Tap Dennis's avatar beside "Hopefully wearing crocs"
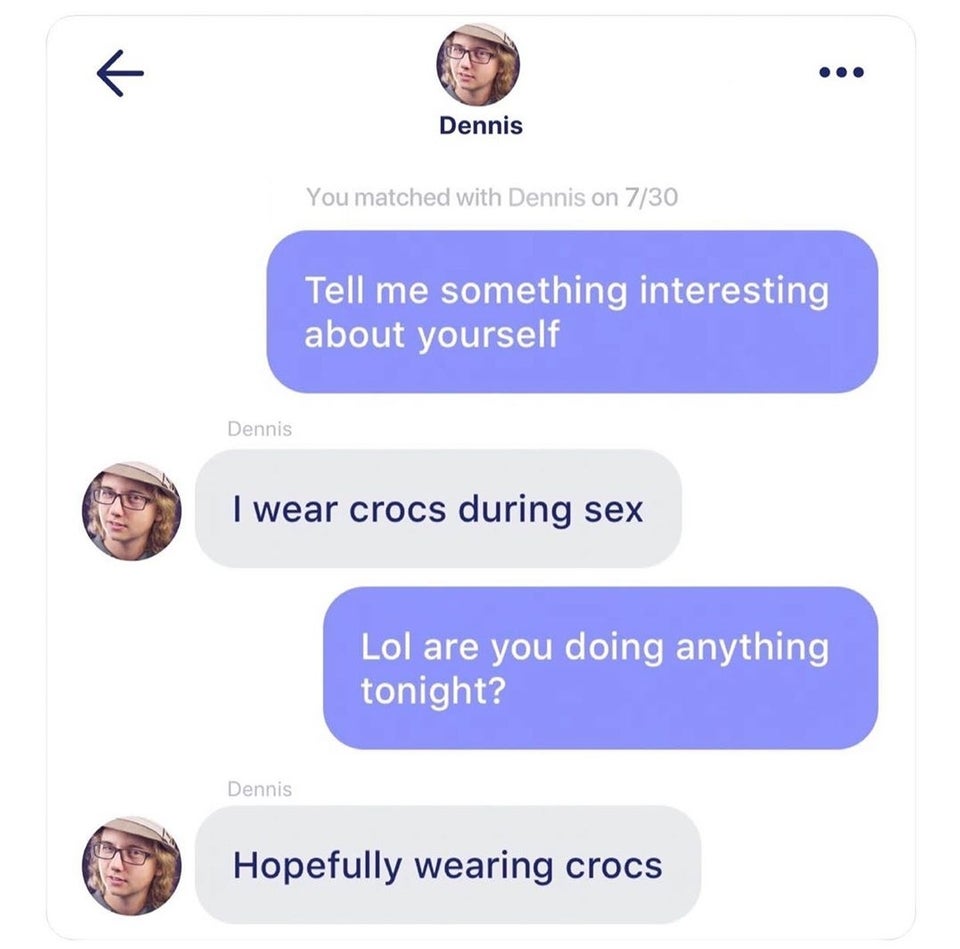Screen dimensions: 960x949 pyautogui.click(x=131, y=865)
